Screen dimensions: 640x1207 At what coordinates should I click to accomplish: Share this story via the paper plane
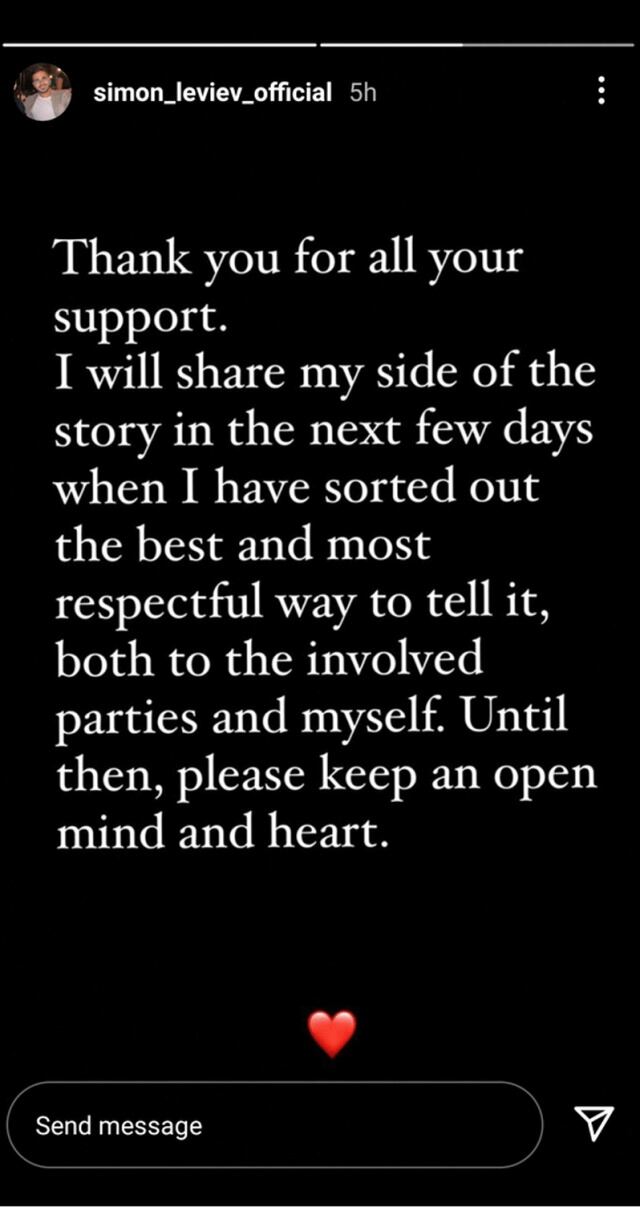point(596,1125)
